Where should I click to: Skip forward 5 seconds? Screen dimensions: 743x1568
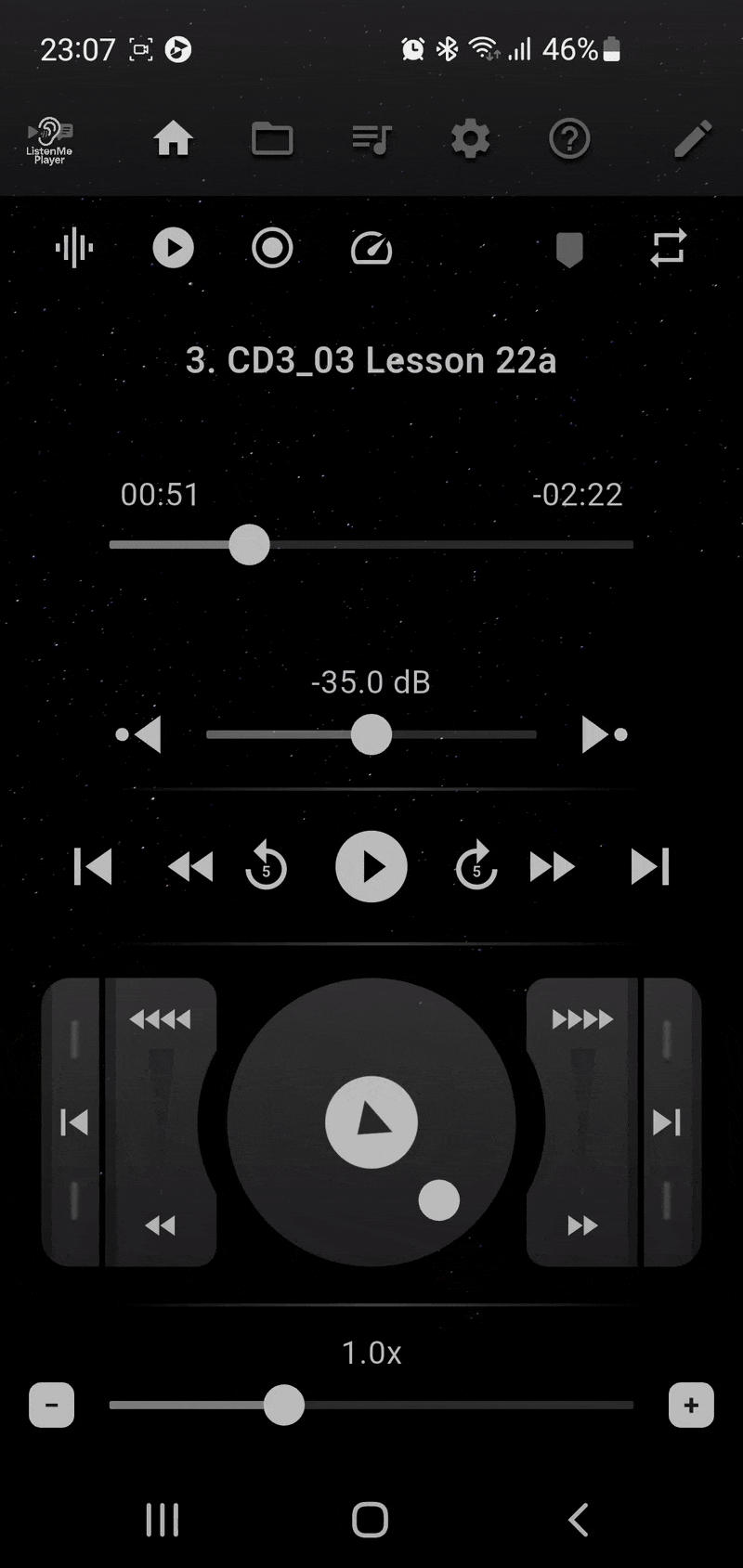coord(476,866)
